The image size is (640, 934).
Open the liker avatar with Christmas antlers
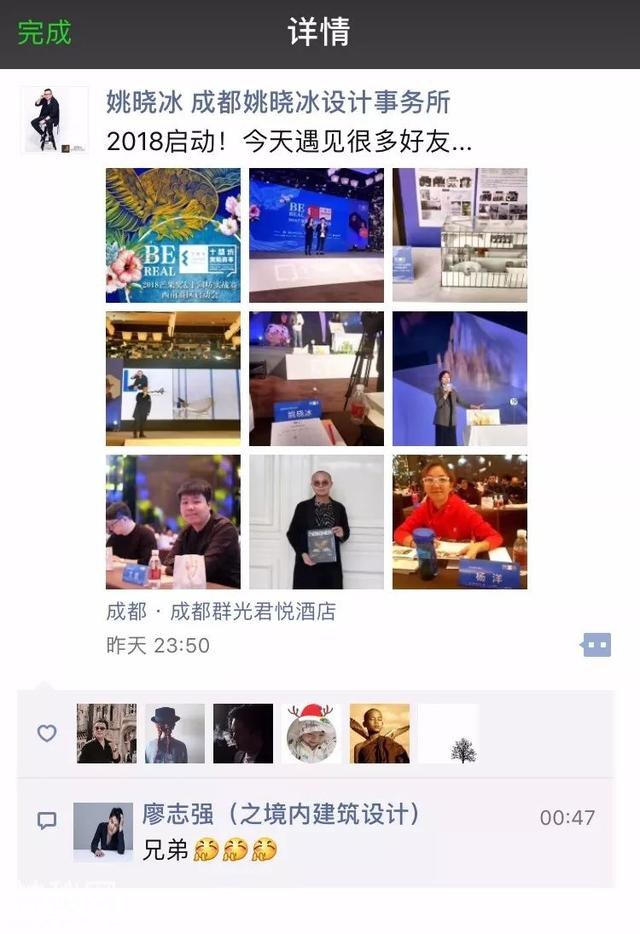tap(311, 734)
